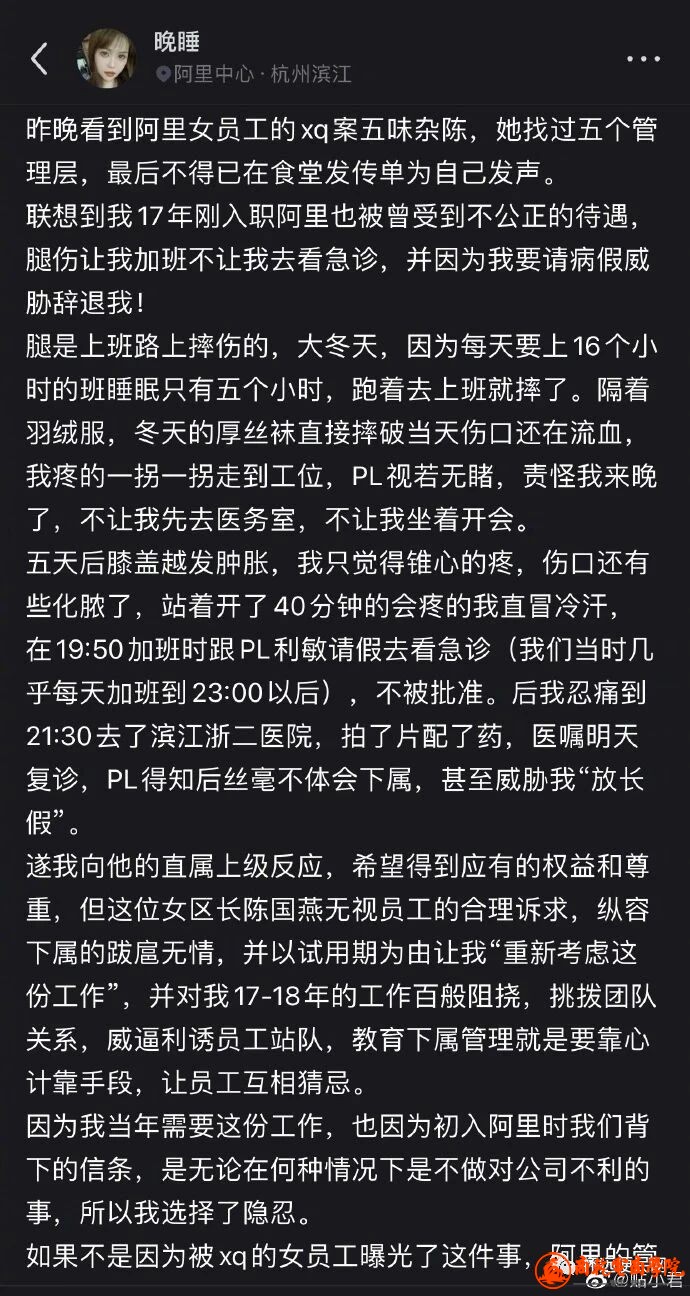Open the three-dot overflow menu

(642, 59)
